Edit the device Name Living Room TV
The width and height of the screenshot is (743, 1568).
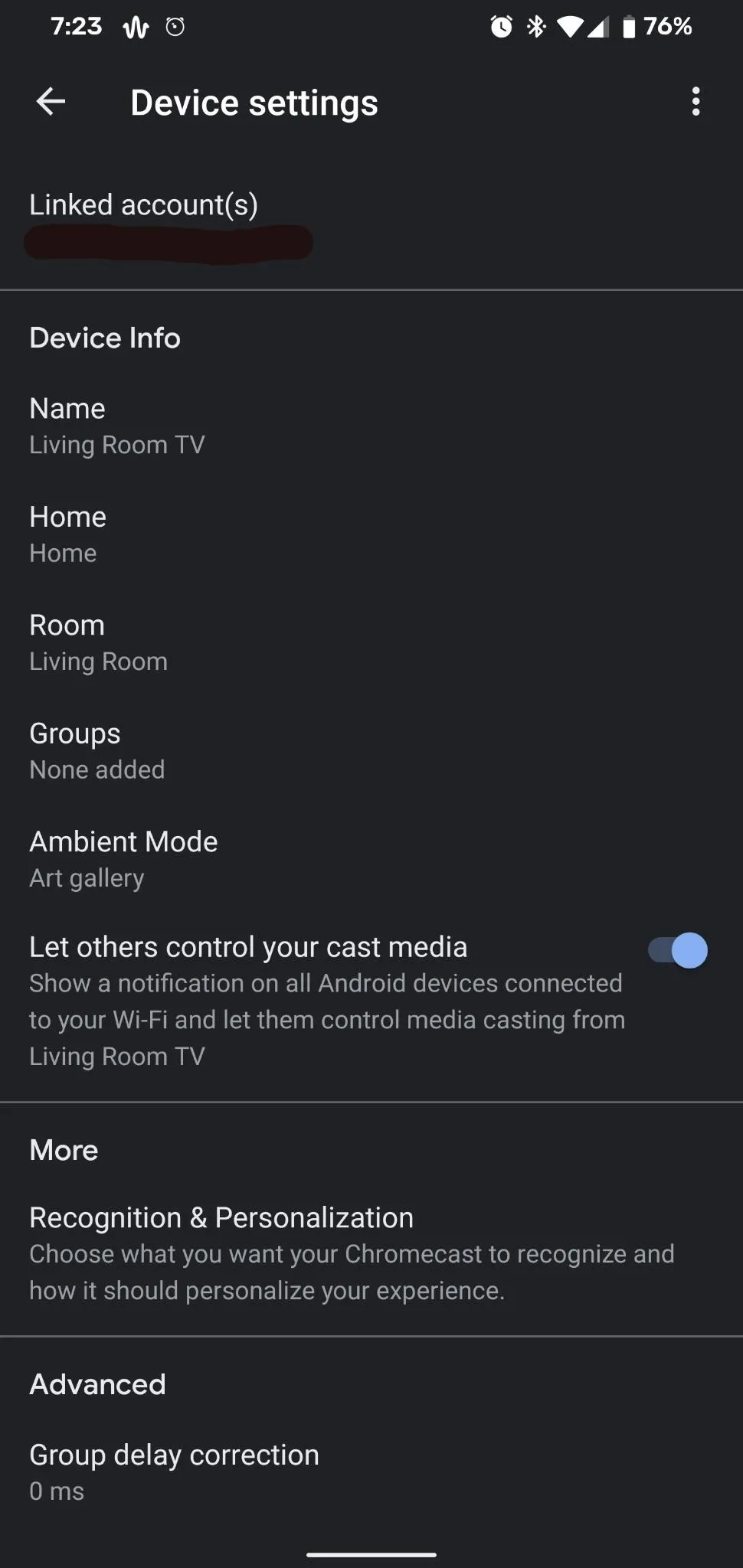point(371,426)
